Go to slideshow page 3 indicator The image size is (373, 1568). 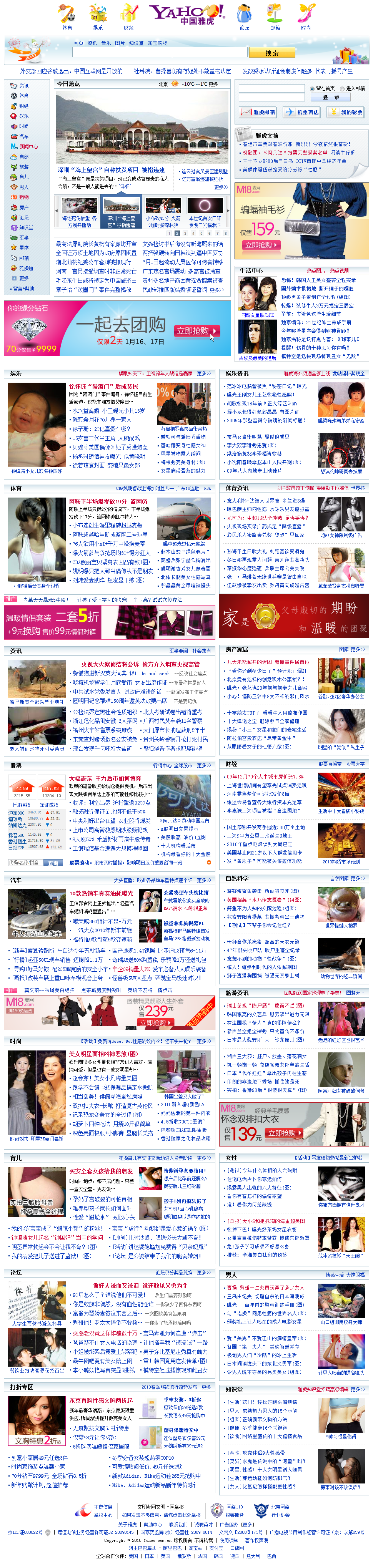tap(185, 233)
